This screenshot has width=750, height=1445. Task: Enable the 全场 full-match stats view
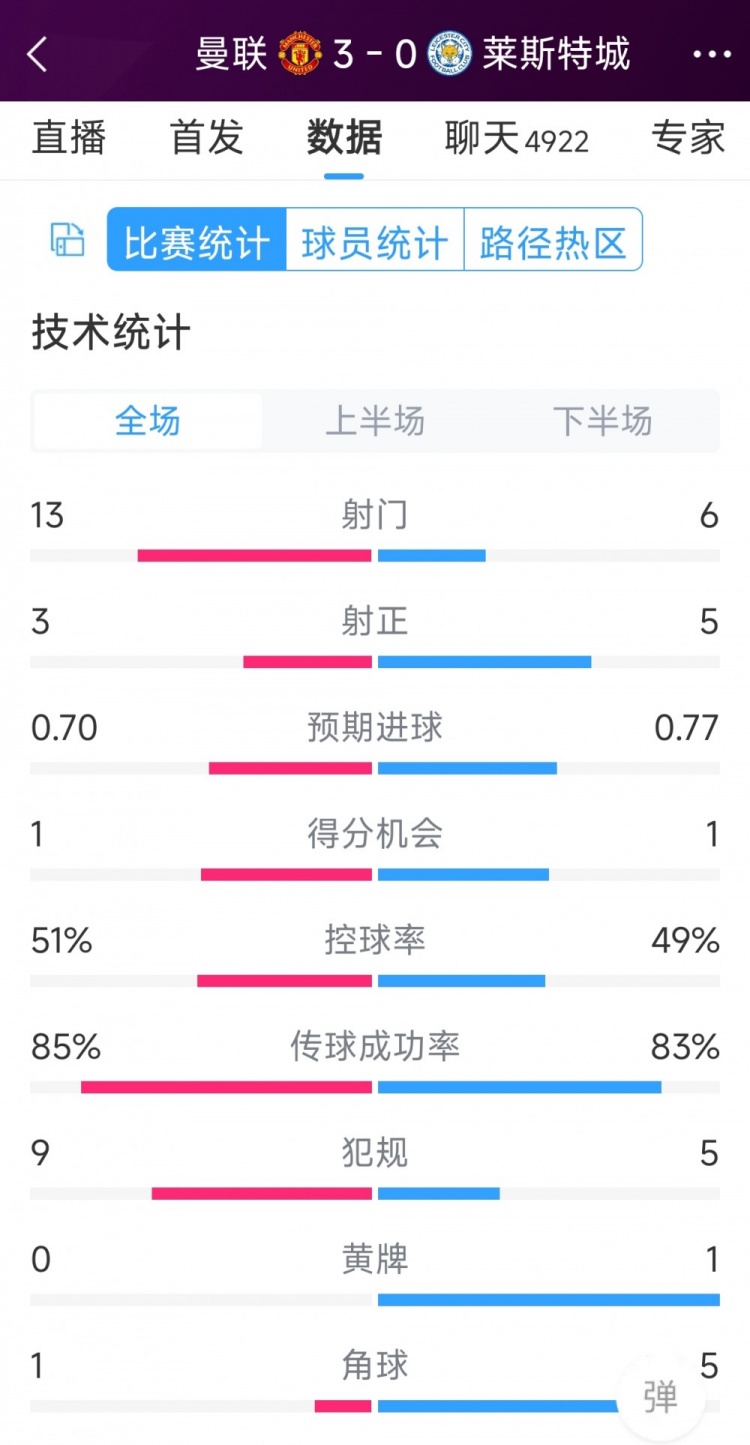click(x=148, y=422)
